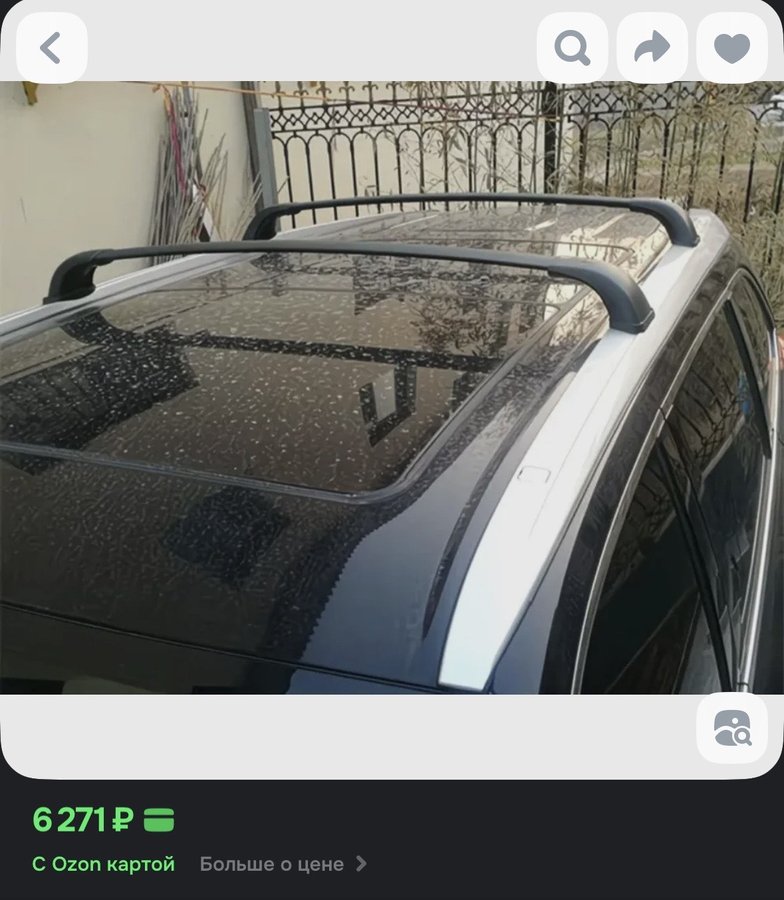The width and height of the screenshot is (784, 900).
Task: Expand "Больше о цене" price details
Action: click(x=283, y=864)
